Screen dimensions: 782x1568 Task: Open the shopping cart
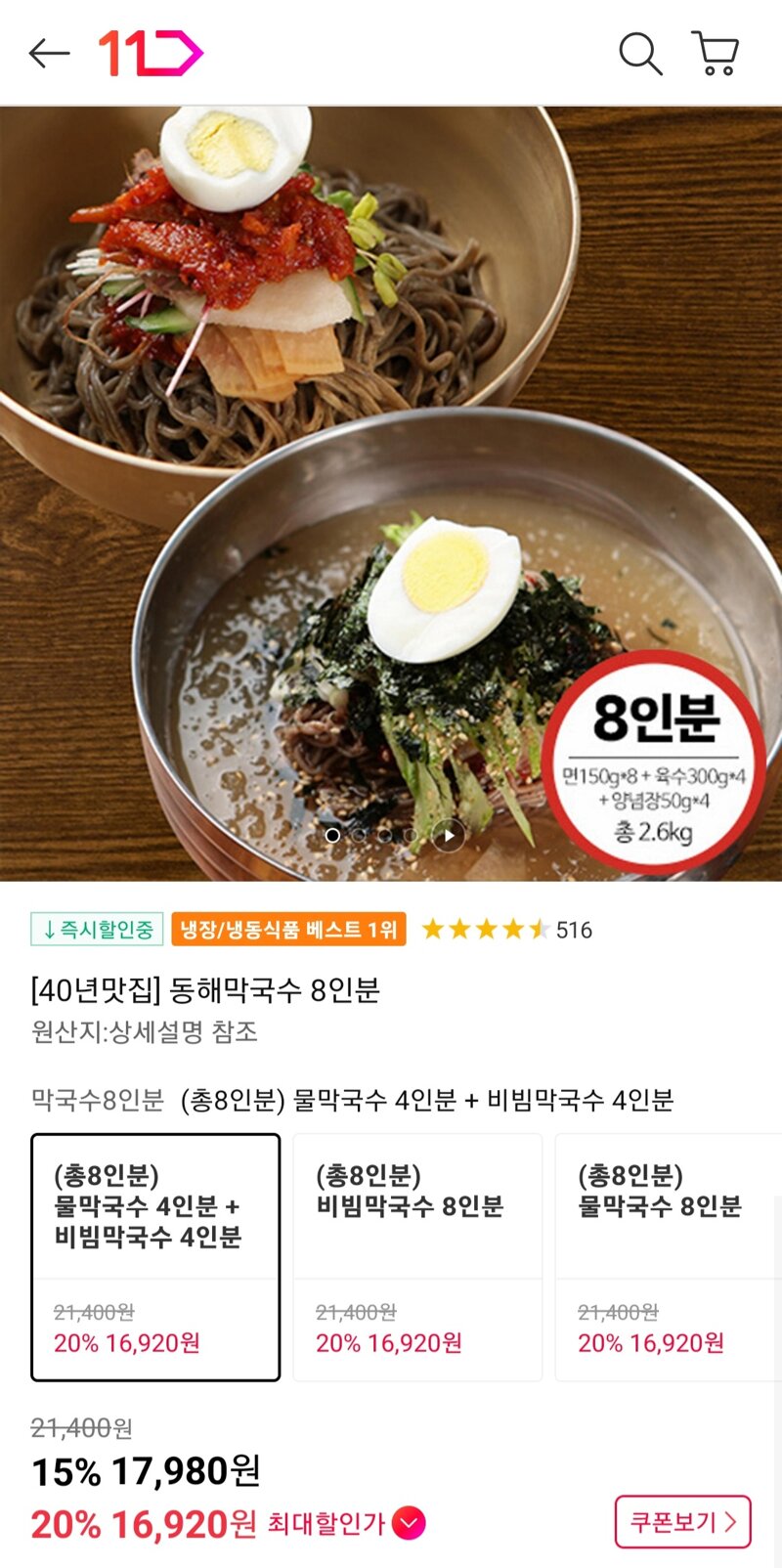[716, 53]
